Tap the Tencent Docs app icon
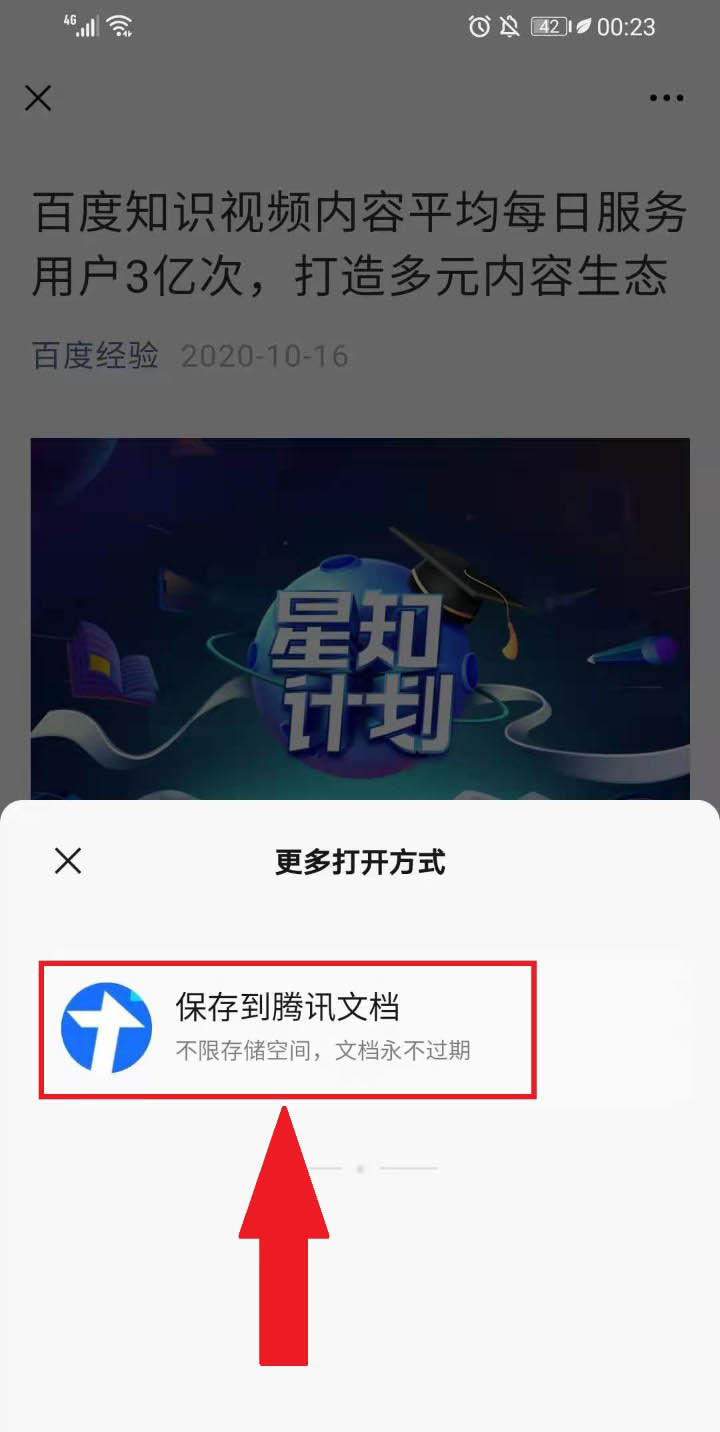The height and width of the screenshot is (1432, 720). (x=105, y=1028)
